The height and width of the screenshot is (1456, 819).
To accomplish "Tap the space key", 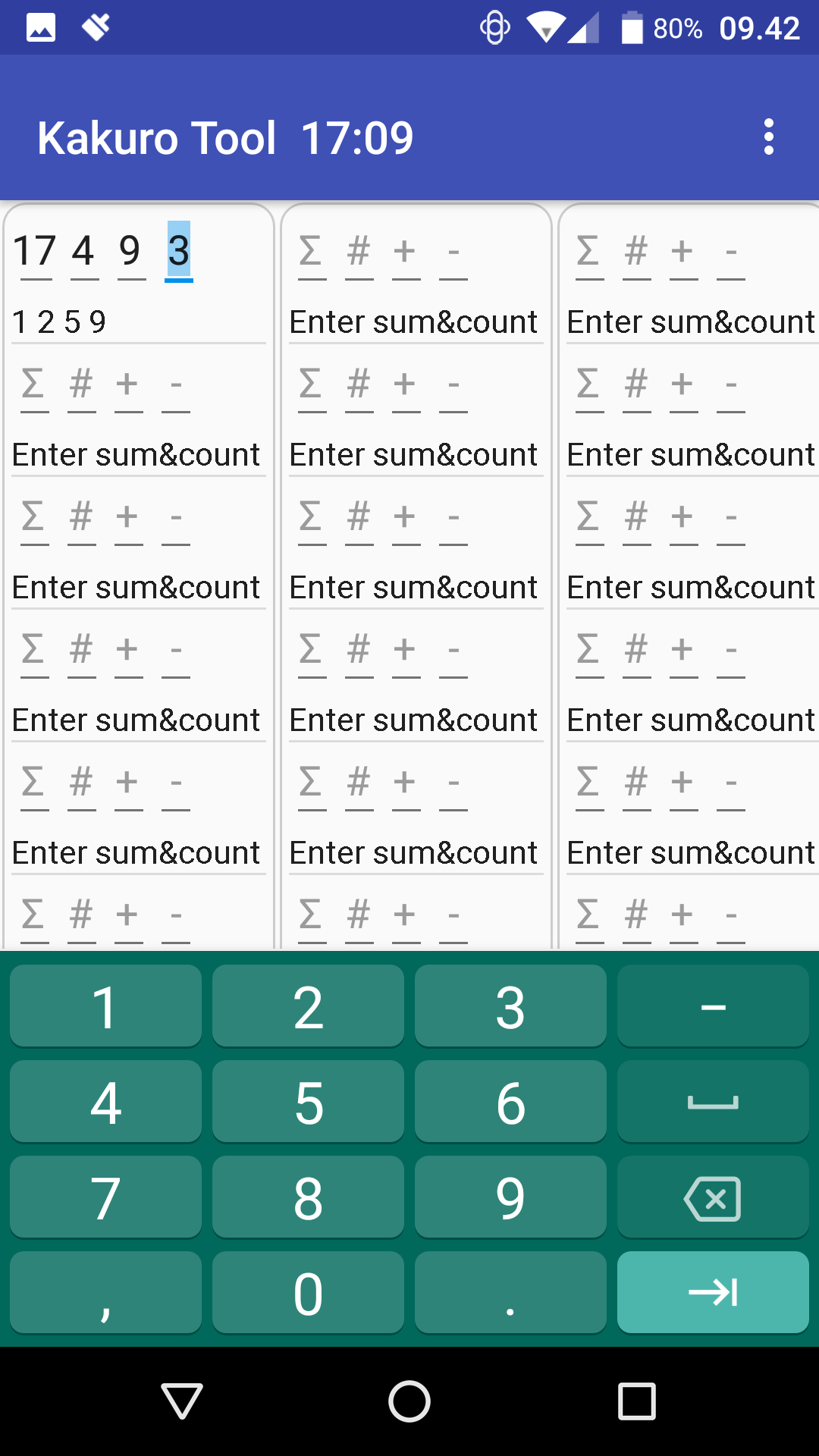I will [x=713, y=1102].
